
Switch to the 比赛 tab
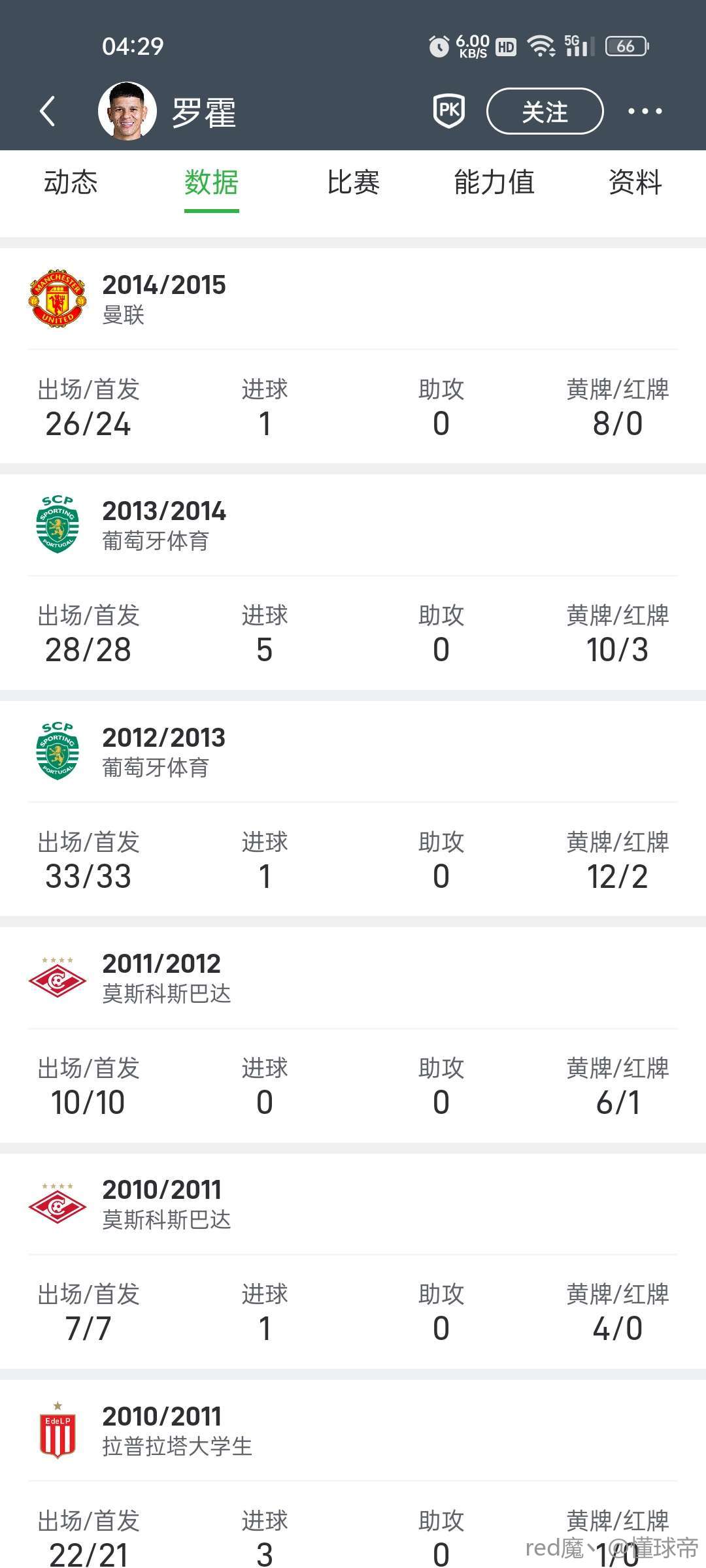point(353,182)
